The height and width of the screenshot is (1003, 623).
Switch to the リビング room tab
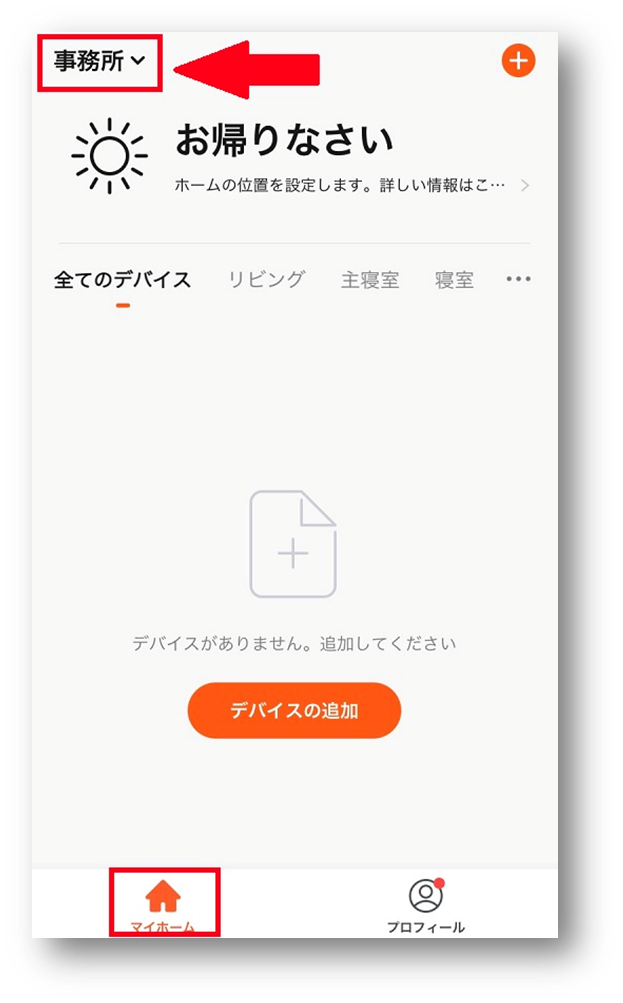point(266,280)
